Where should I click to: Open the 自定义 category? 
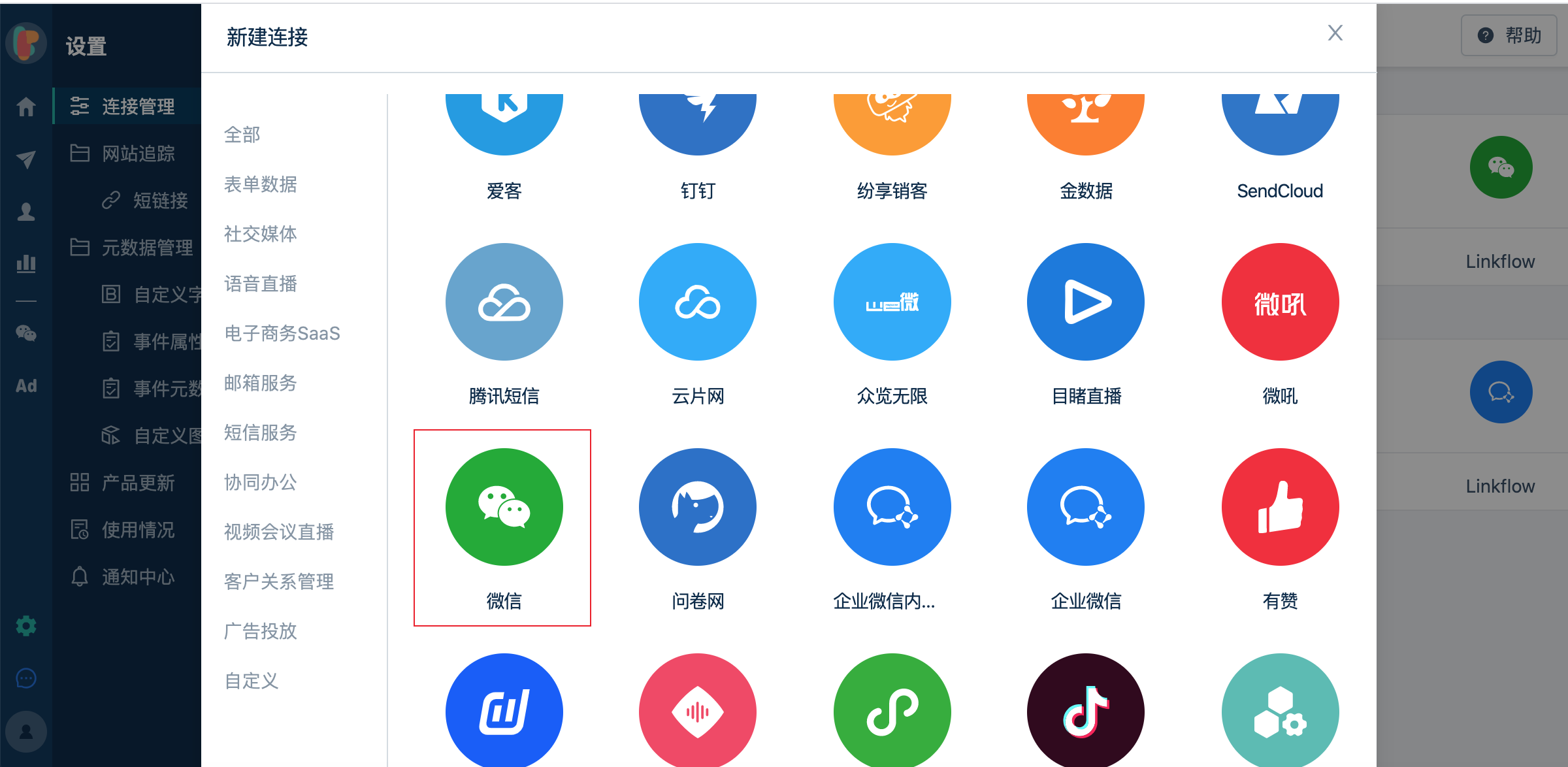pos(251,681)
